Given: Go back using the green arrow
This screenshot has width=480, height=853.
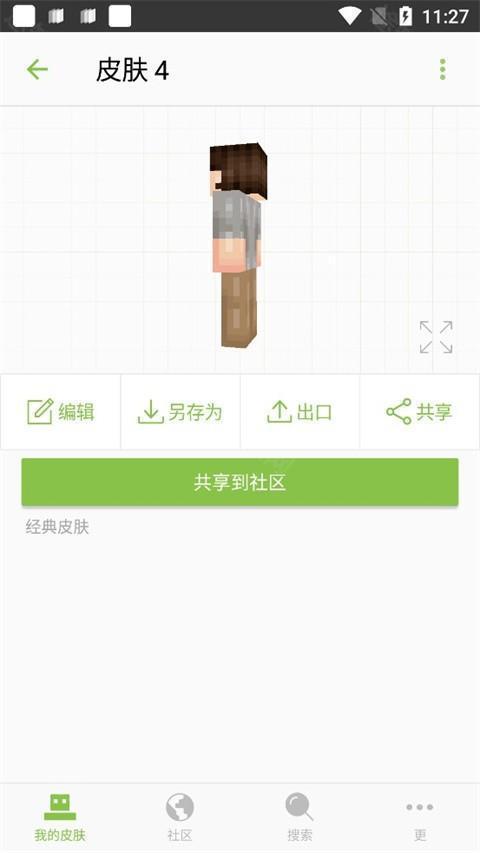Looking at the screenshot, I should 37,70.
